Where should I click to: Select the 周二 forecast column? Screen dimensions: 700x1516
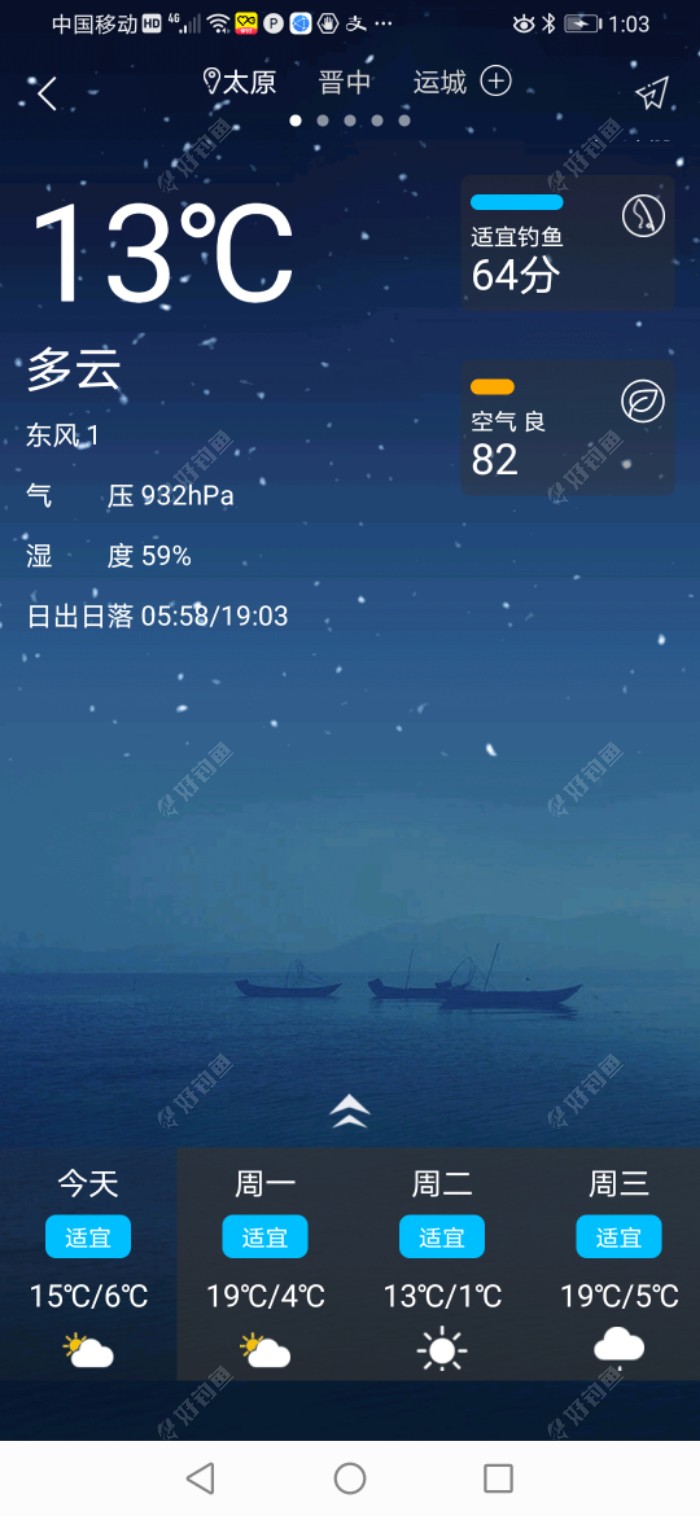442,1265
